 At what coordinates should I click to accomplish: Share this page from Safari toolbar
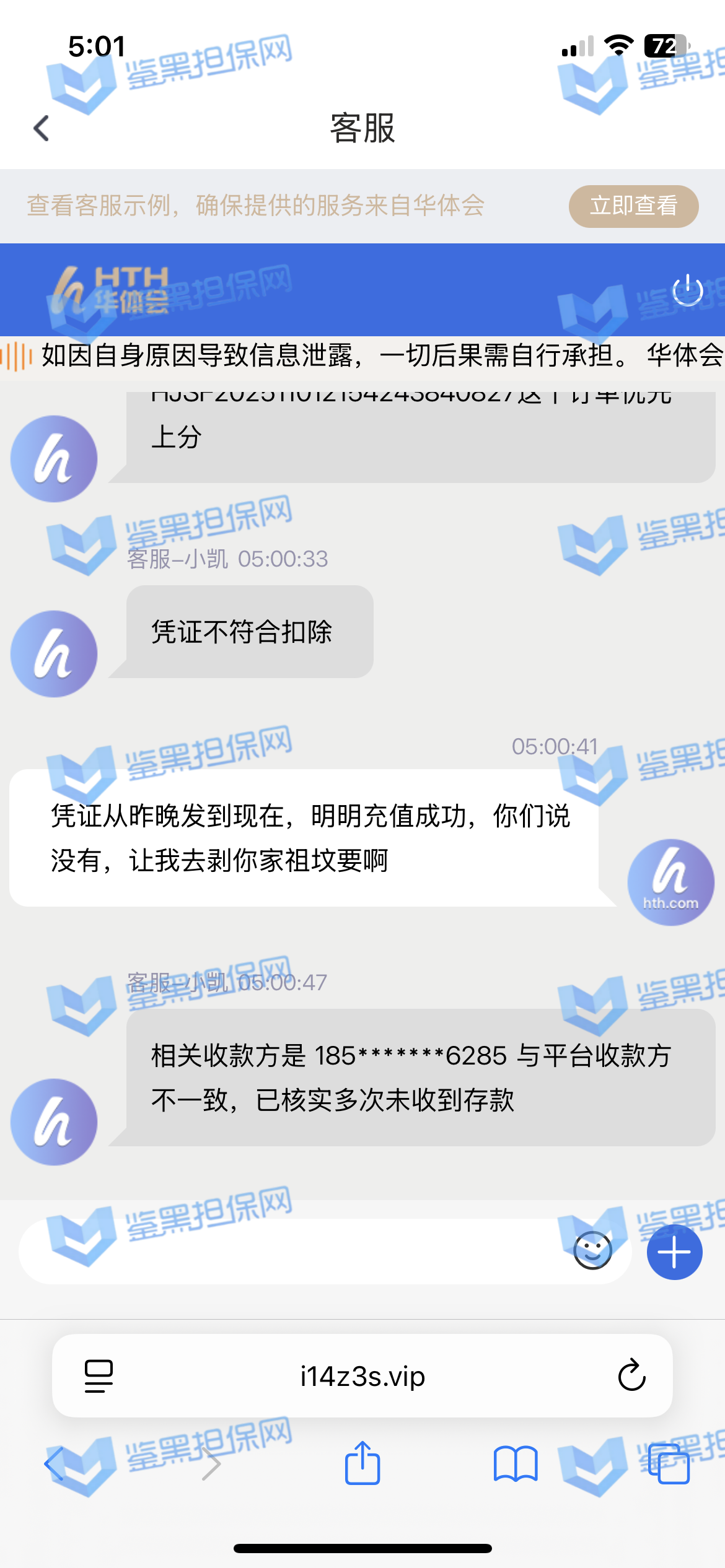tap(362, 1463)
